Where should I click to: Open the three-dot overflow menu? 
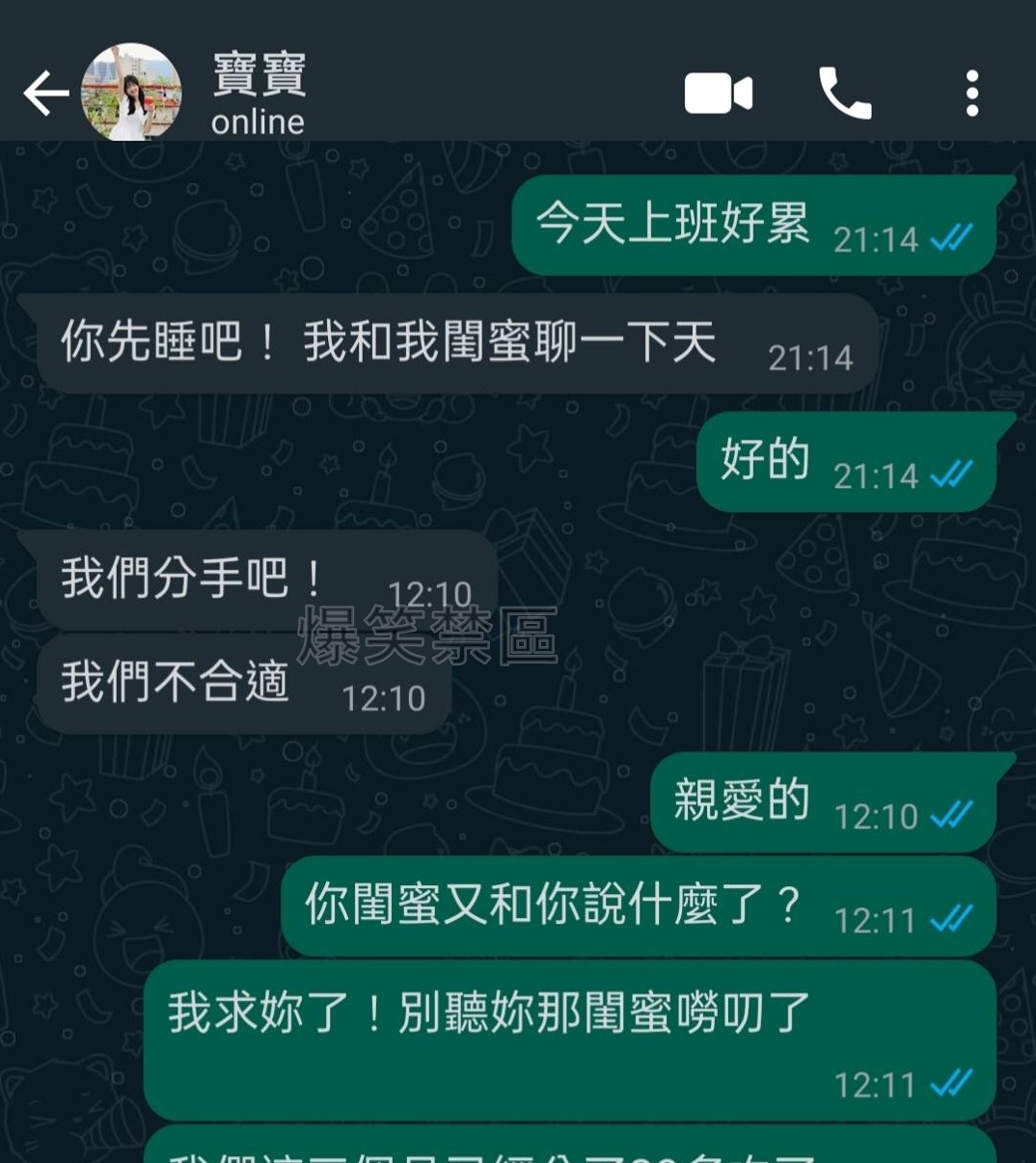(x=971, y=95)
